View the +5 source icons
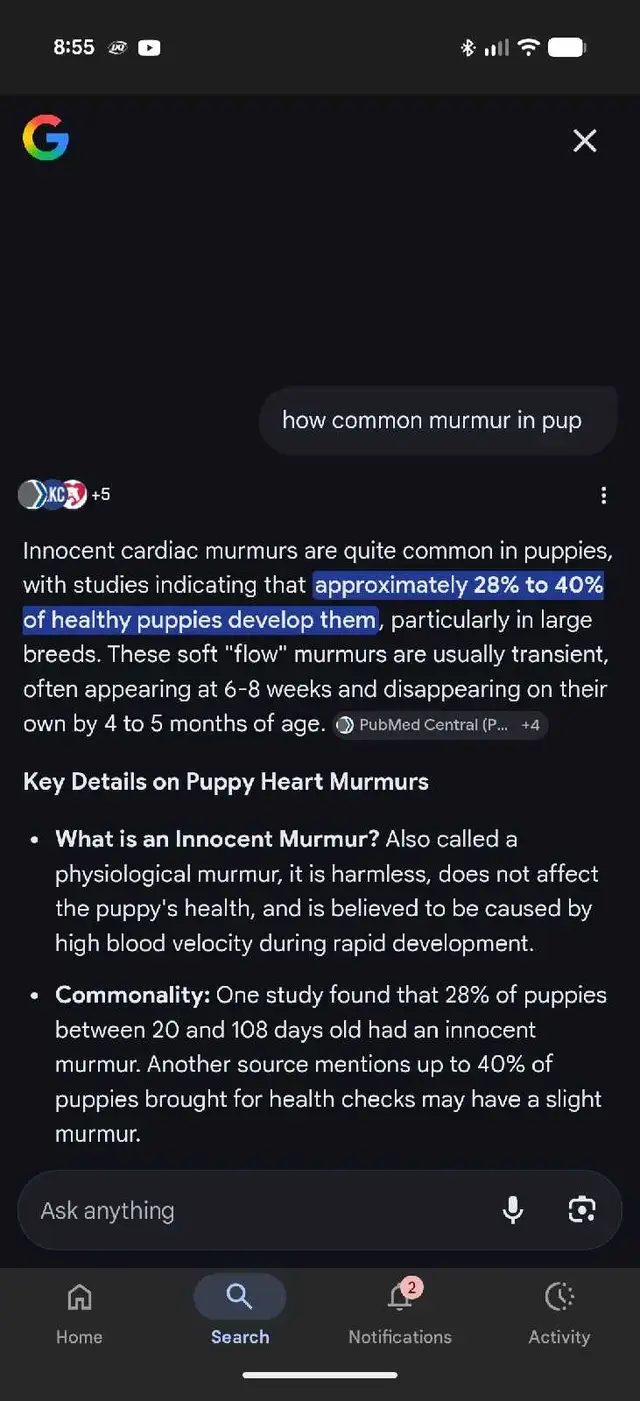This screenshot has height=1401, width=640. pyautogui.click(x=64, y=494)
